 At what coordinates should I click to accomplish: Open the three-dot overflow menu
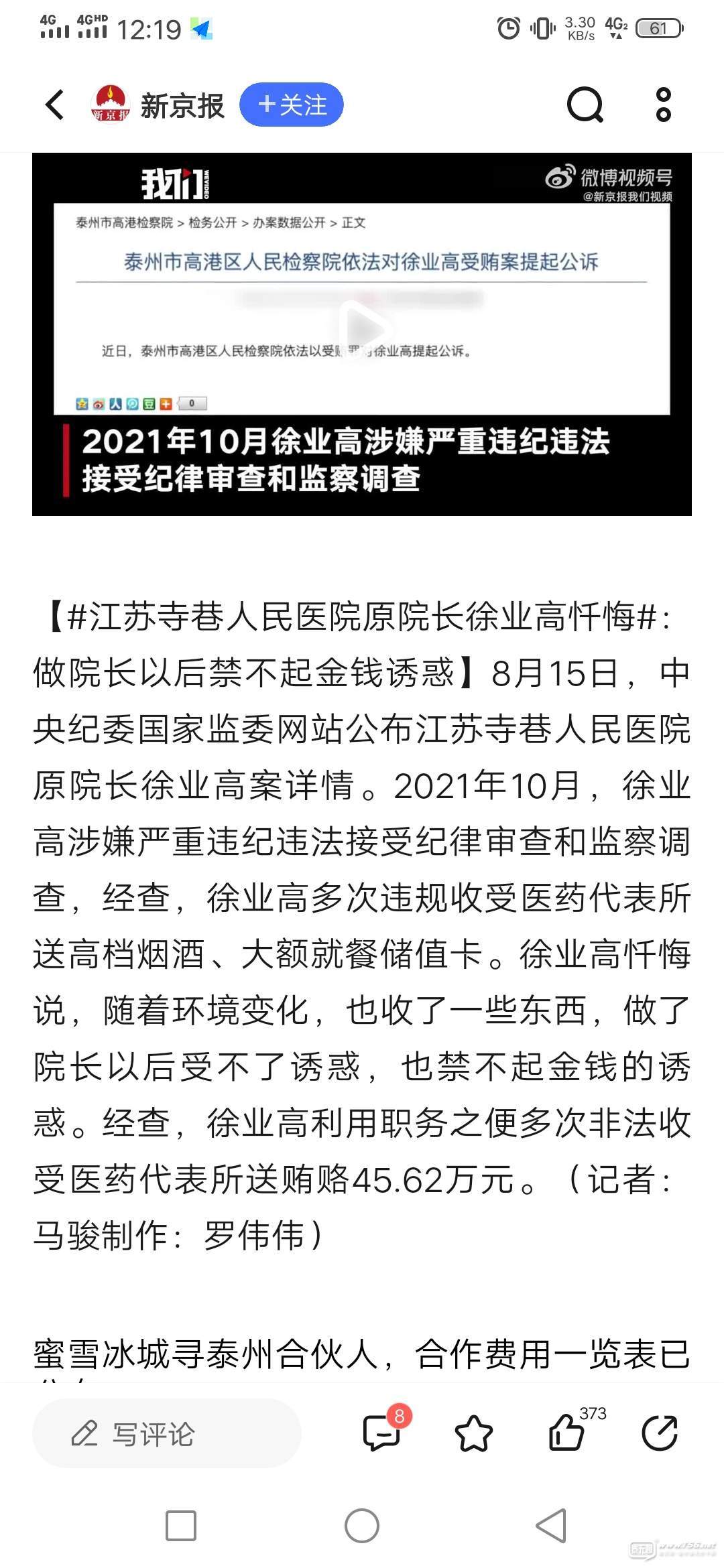click(x=663, y=105)
